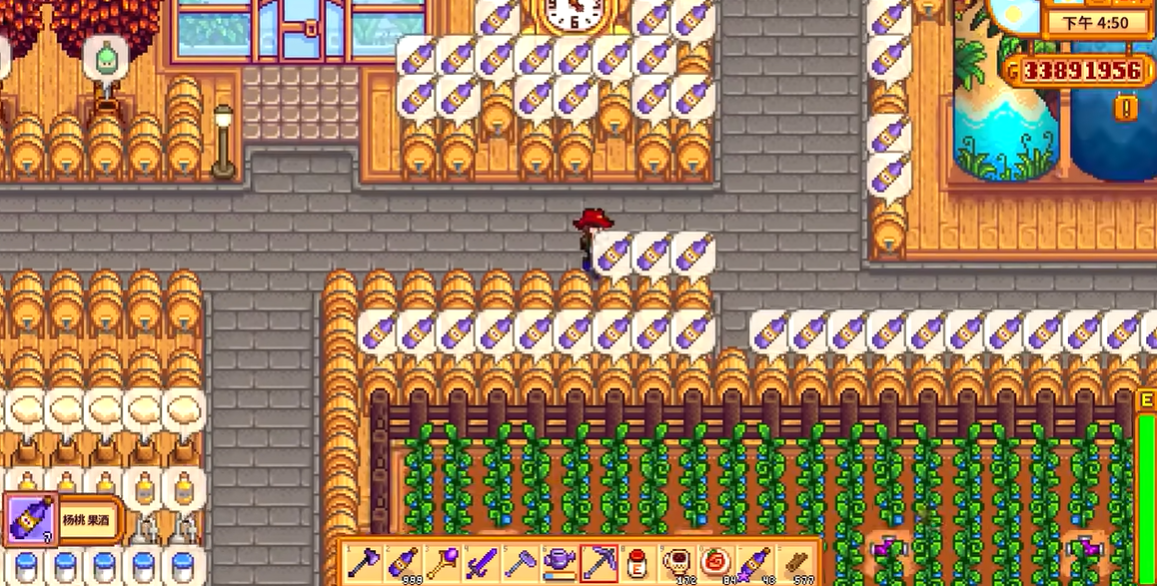Select the red swirl dish stack of 84

pos(716,563)
